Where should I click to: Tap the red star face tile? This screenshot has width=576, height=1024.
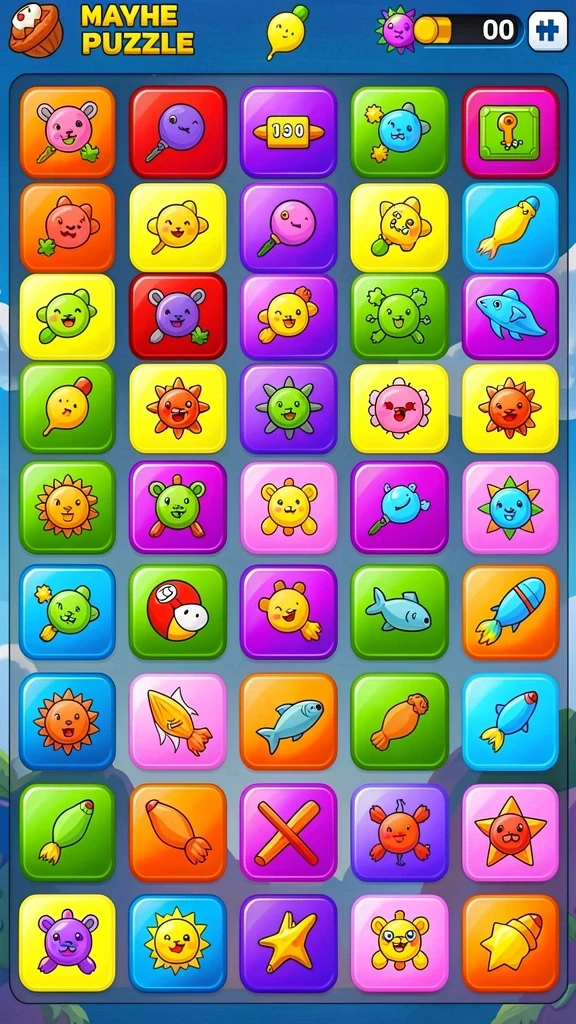coord(510,832)
